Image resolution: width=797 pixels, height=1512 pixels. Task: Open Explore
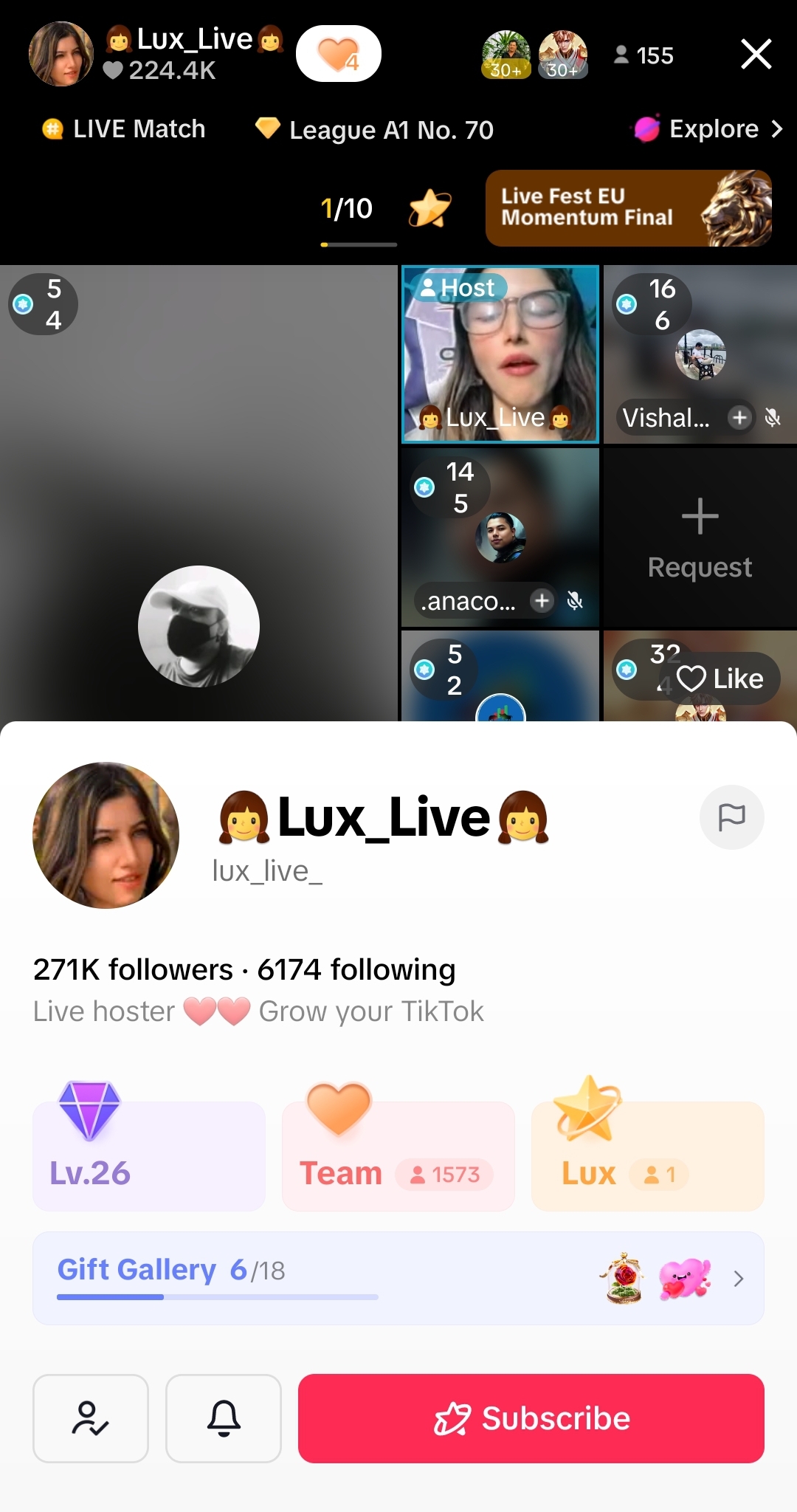pos(708,129)
